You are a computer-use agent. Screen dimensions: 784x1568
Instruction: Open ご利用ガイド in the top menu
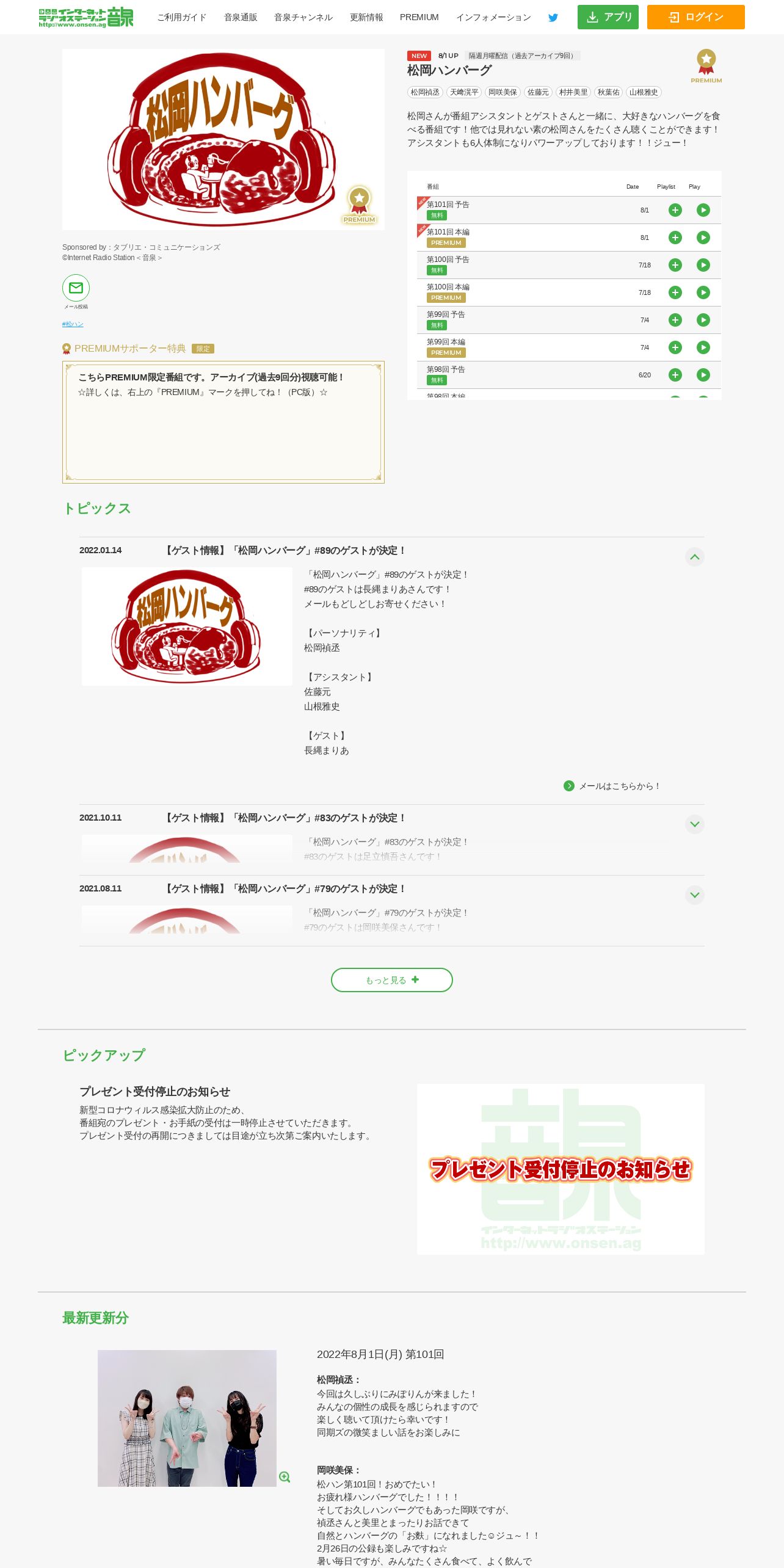pyautogui.click(x=182, y=17)
